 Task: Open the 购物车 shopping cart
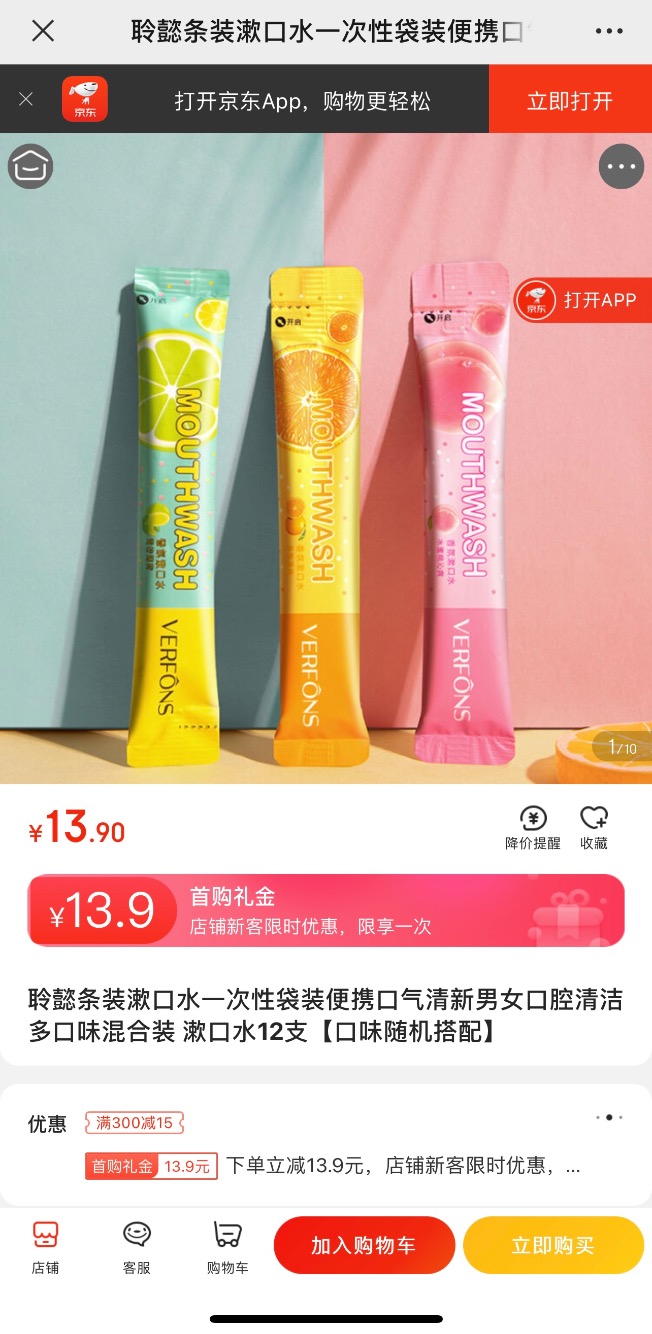pos(228,1246)
